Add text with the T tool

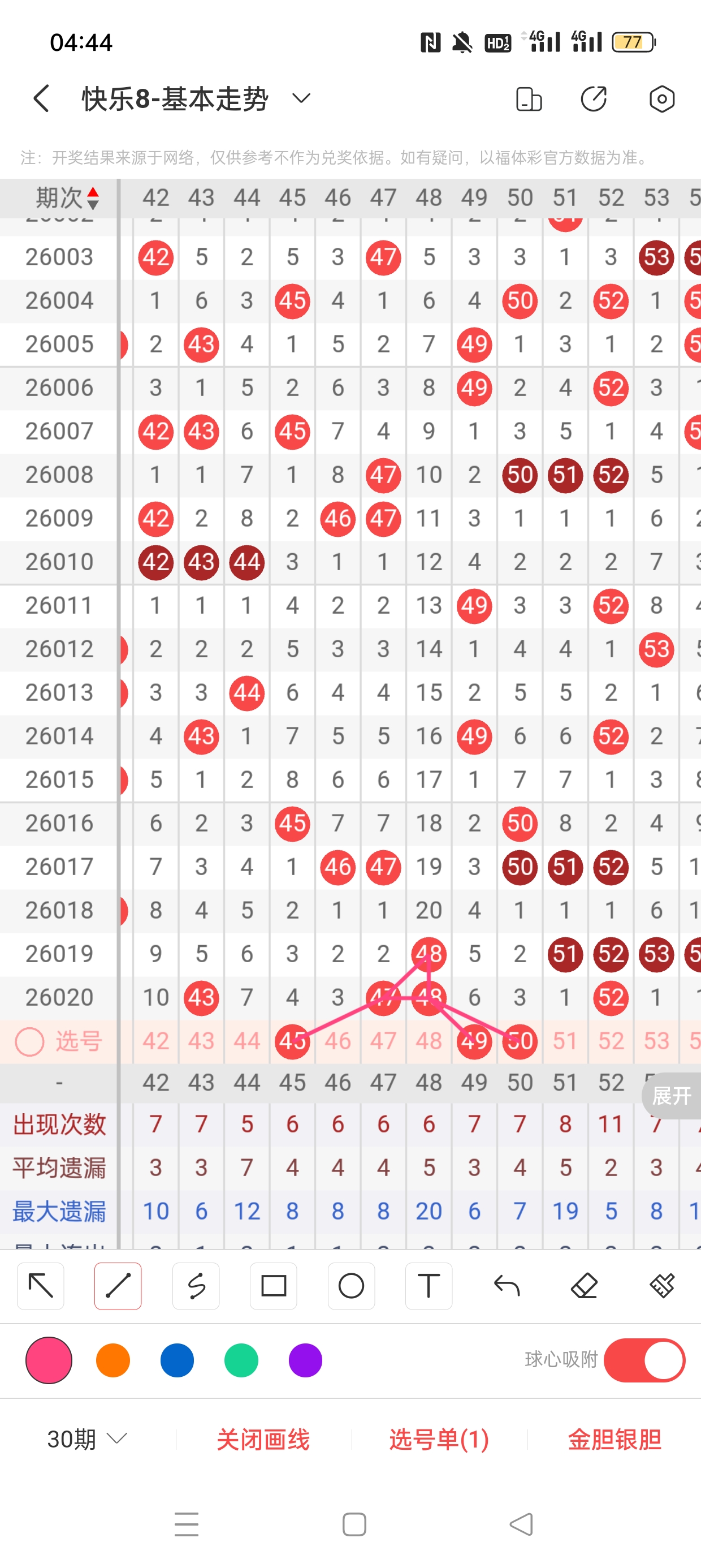point(429,1286)
